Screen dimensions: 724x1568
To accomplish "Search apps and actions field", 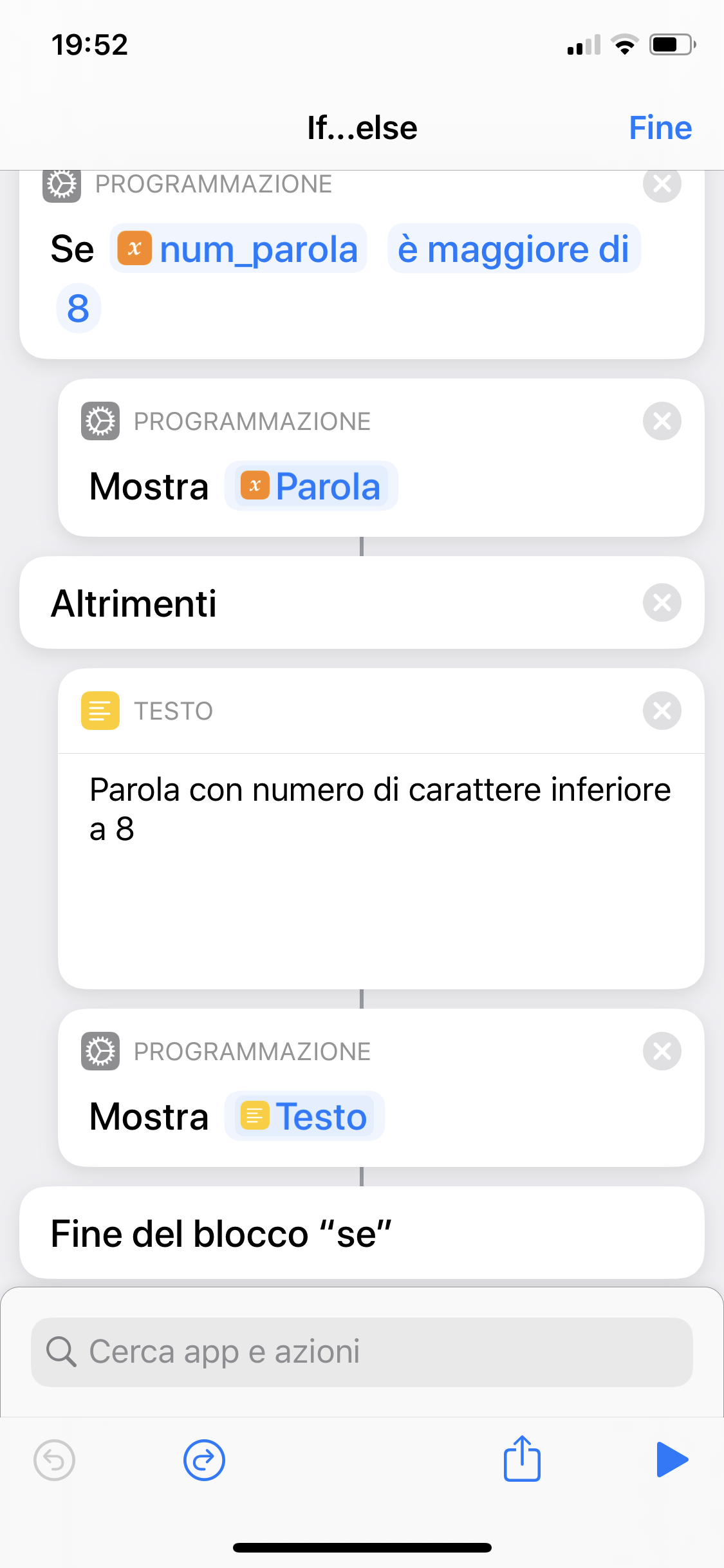I will coord(362,1352).
